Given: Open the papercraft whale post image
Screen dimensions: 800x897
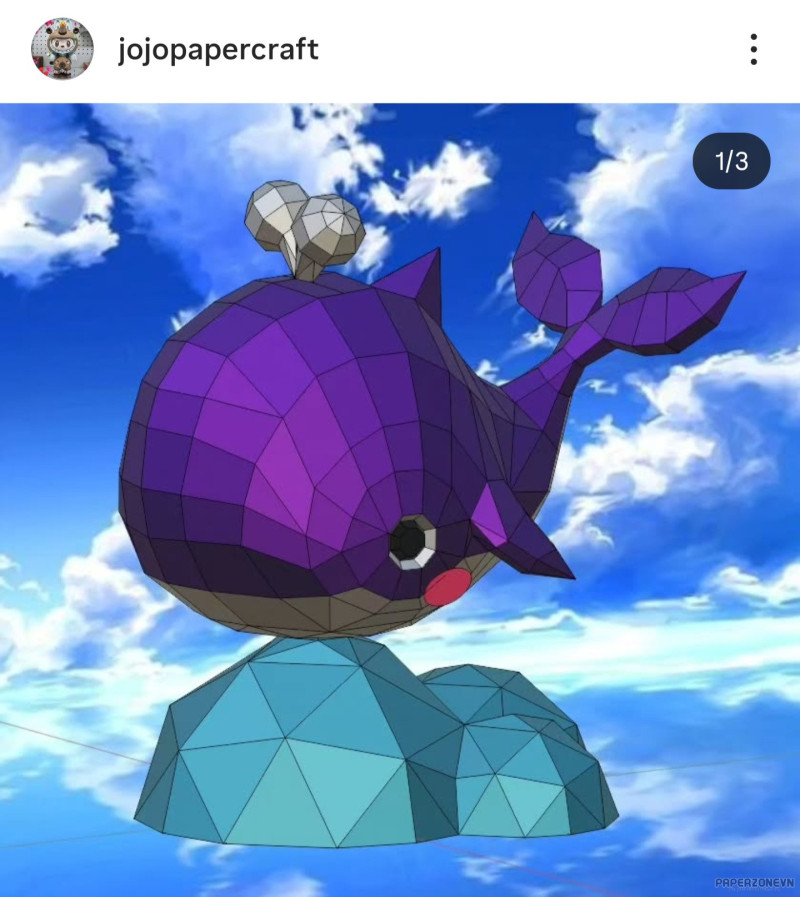Looking at the screenshot, I should (x=400, y=500).
